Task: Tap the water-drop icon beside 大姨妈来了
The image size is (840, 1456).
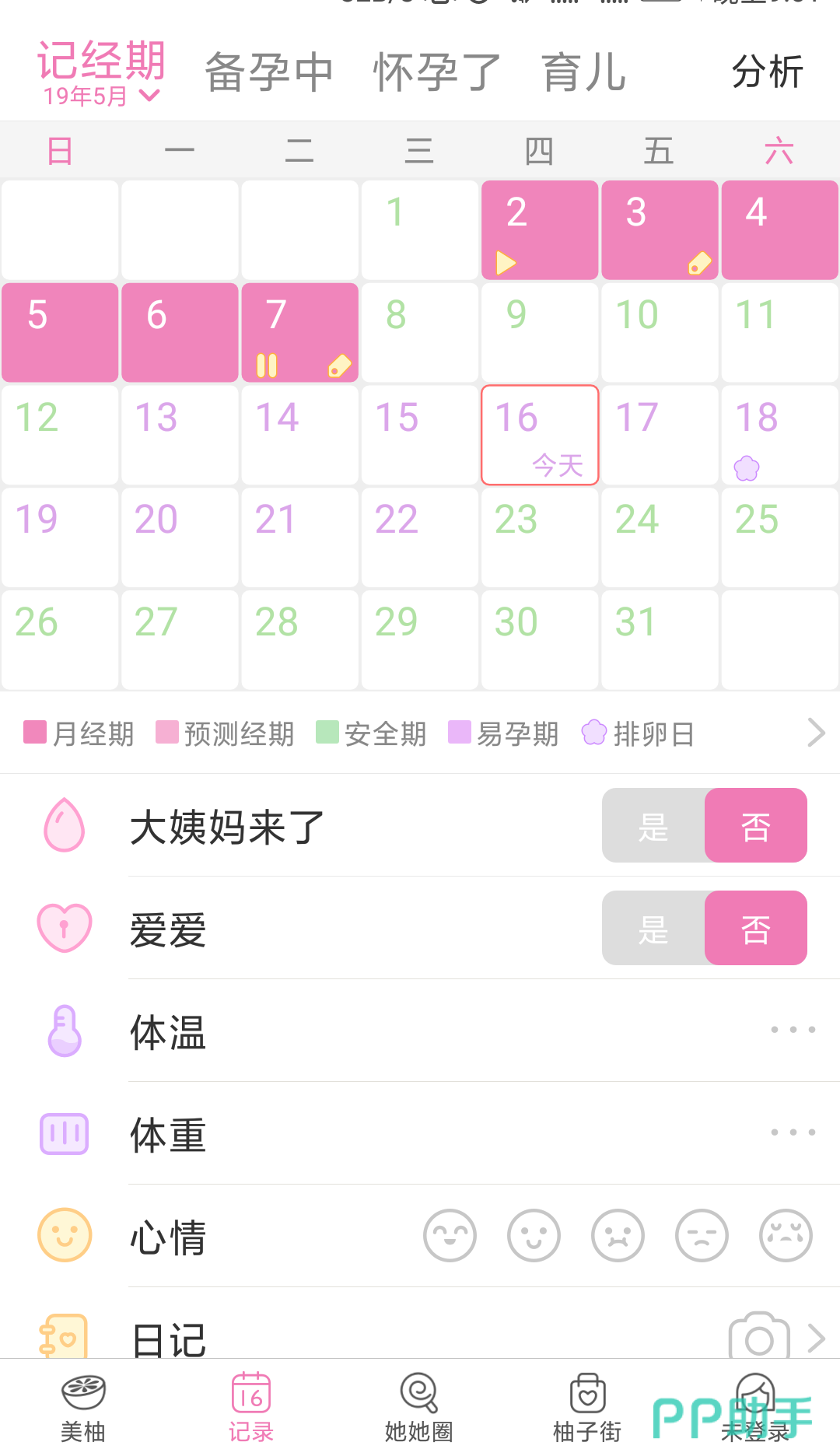Action: 64,826
